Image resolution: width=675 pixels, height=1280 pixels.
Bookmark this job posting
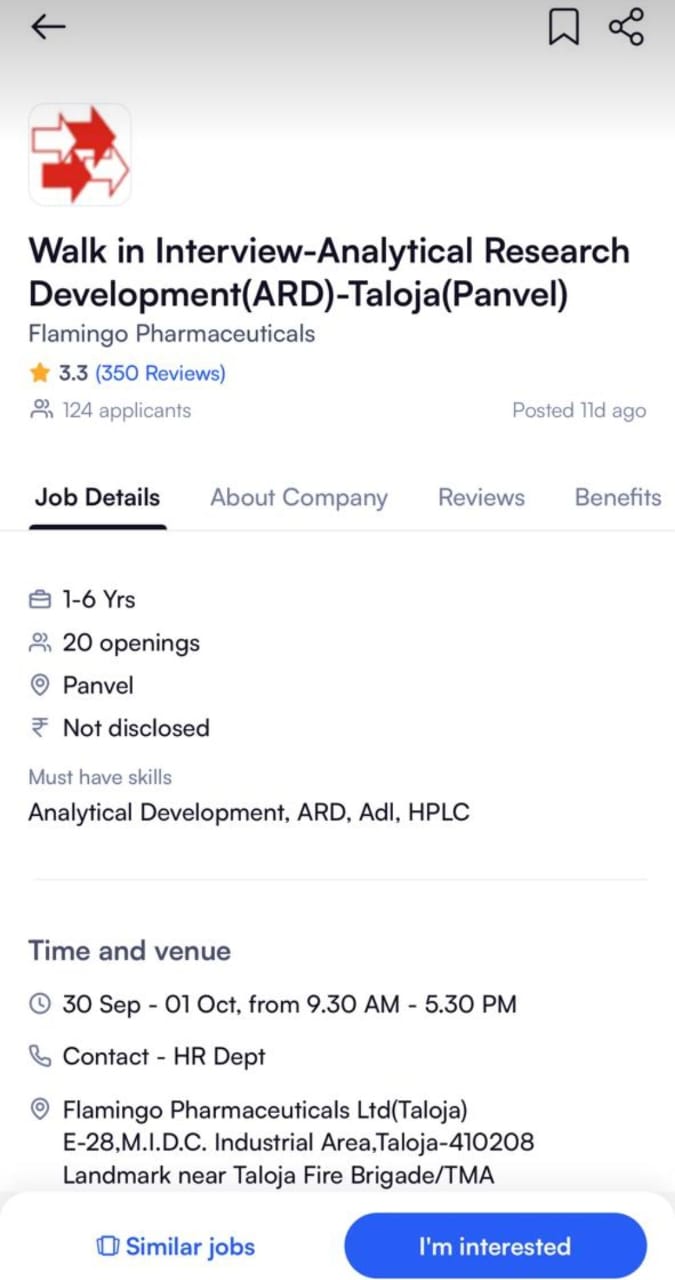pos(564,27)
